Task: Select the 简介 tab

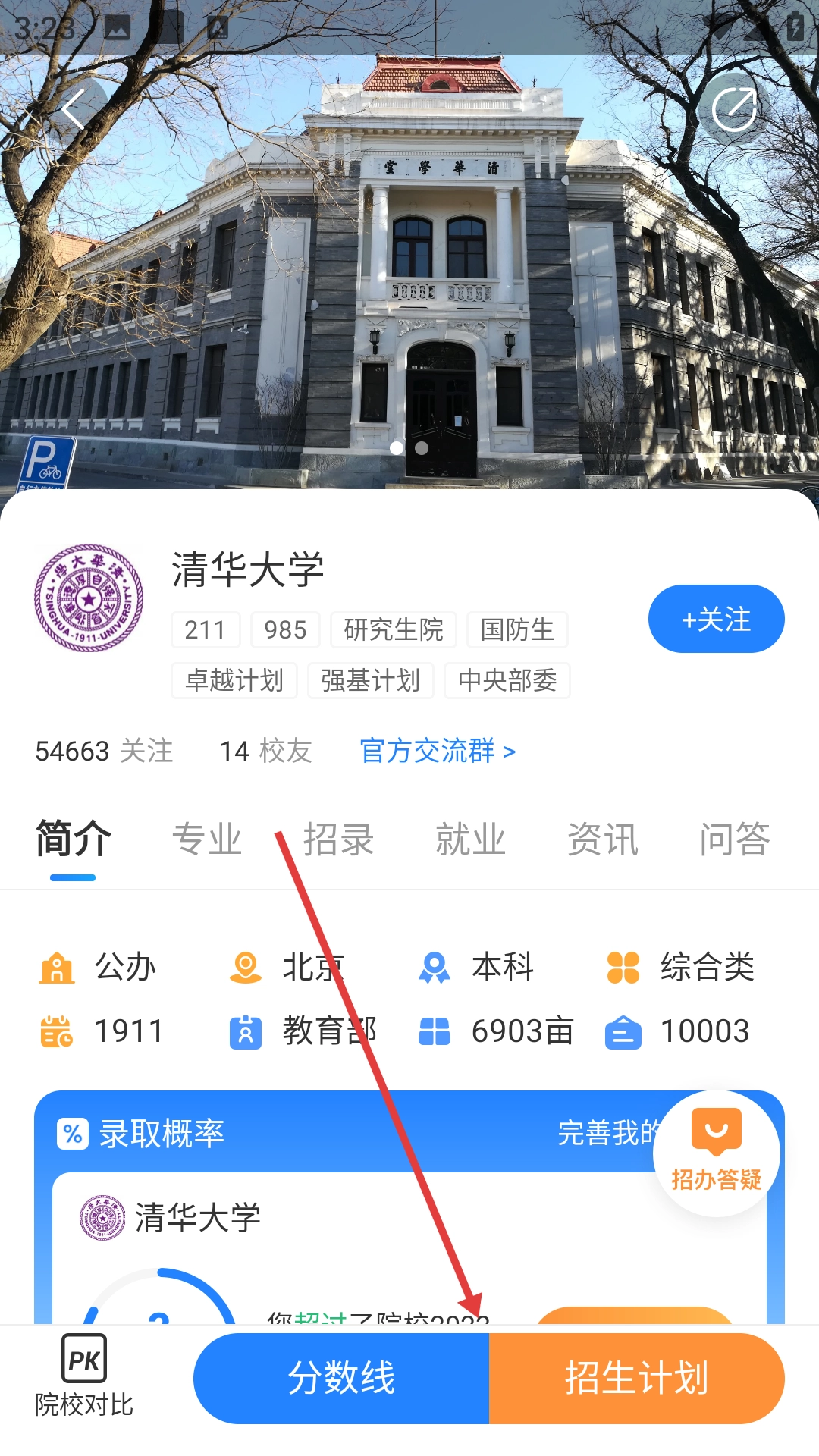Action: pos(74,839)
